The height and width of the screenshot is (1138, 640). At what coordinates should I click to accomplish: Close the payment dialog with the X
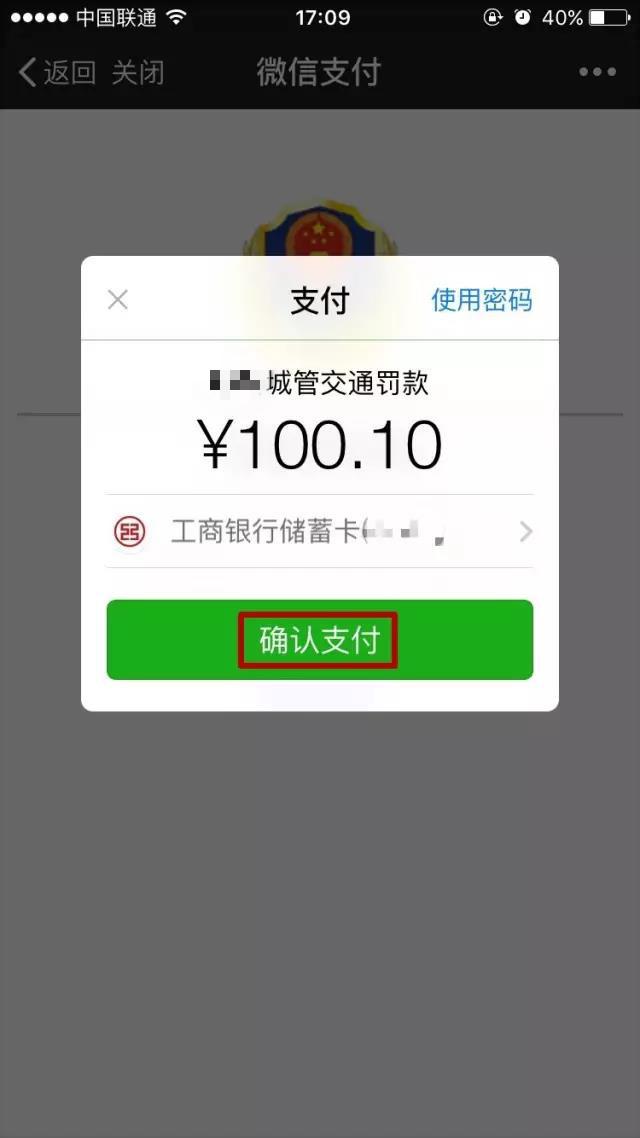click(x=118, y=300)
